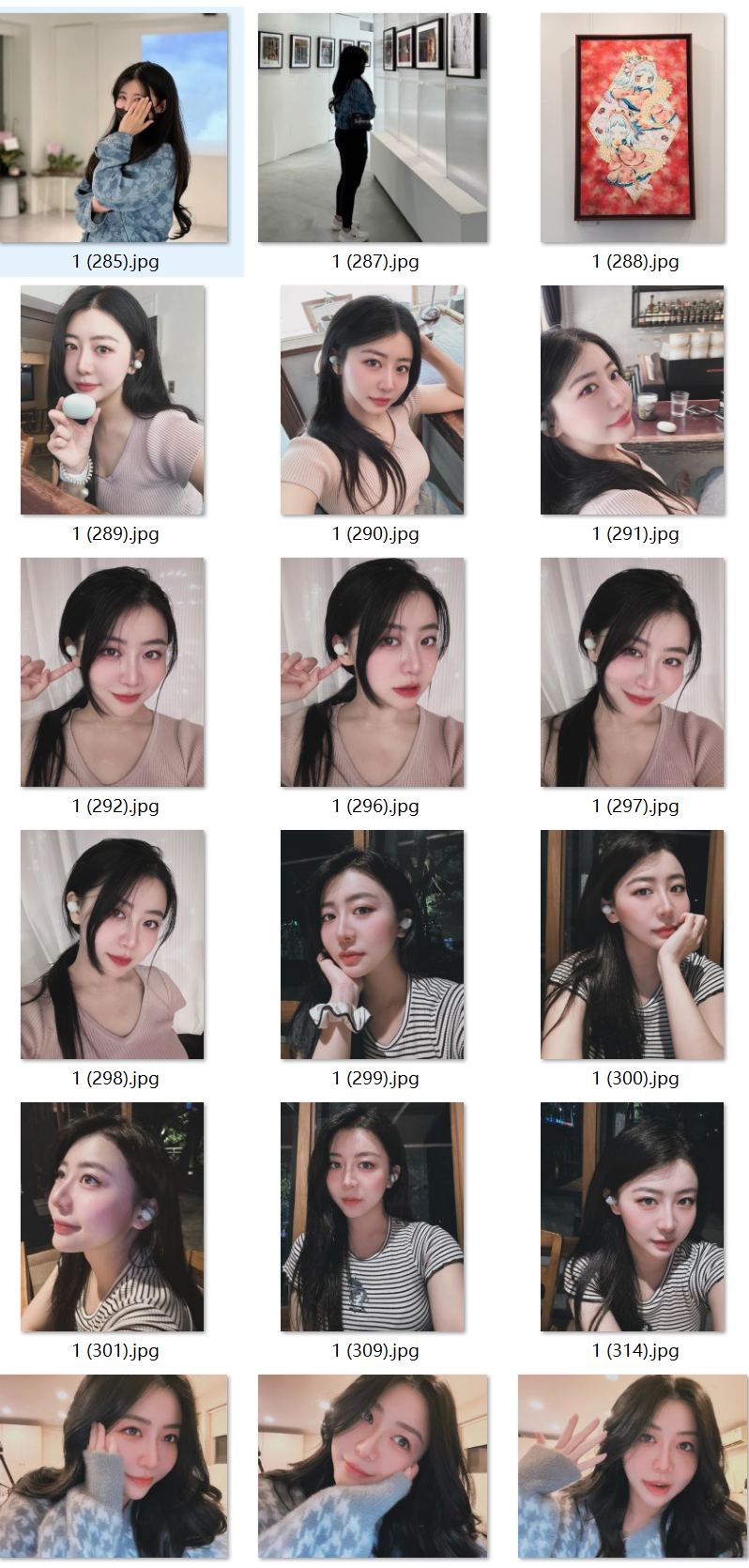
Task: Open the image 1 (301).jpg
Action: tap(113, 1217)
